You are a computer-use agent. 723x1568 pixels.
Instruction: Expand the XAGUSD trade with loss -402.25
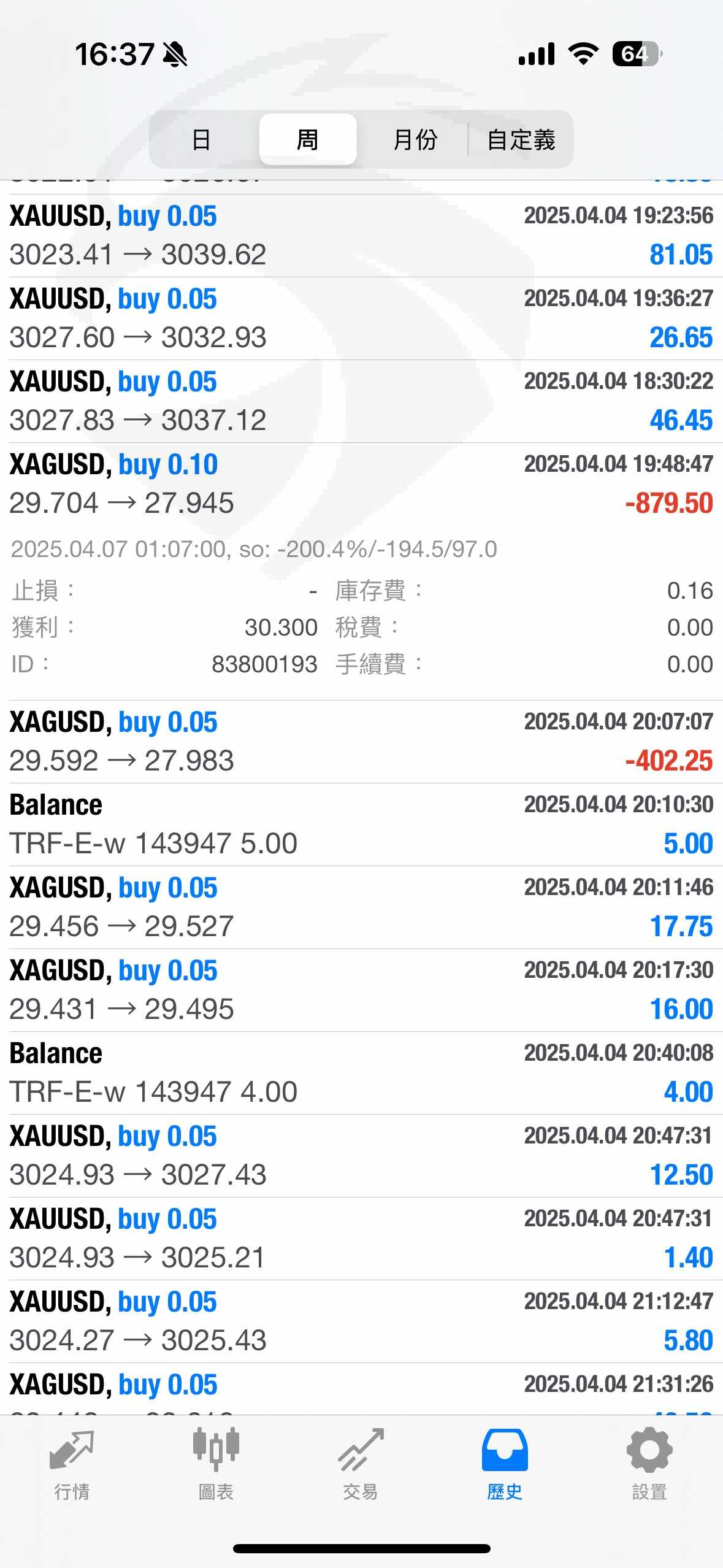tap(361, 742)
